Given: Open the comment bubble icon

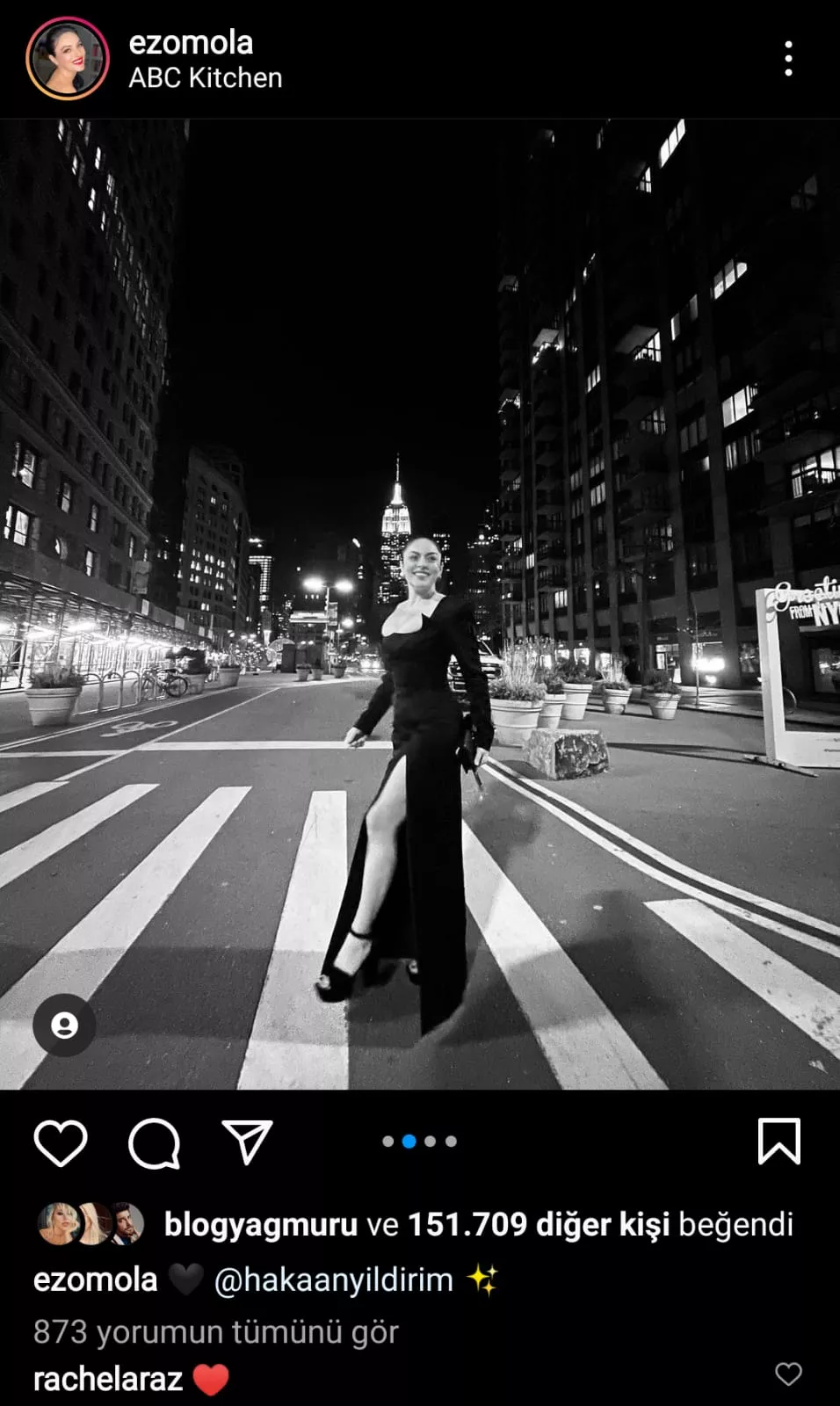Looking at the screenshot, I should pos(155,1142).
